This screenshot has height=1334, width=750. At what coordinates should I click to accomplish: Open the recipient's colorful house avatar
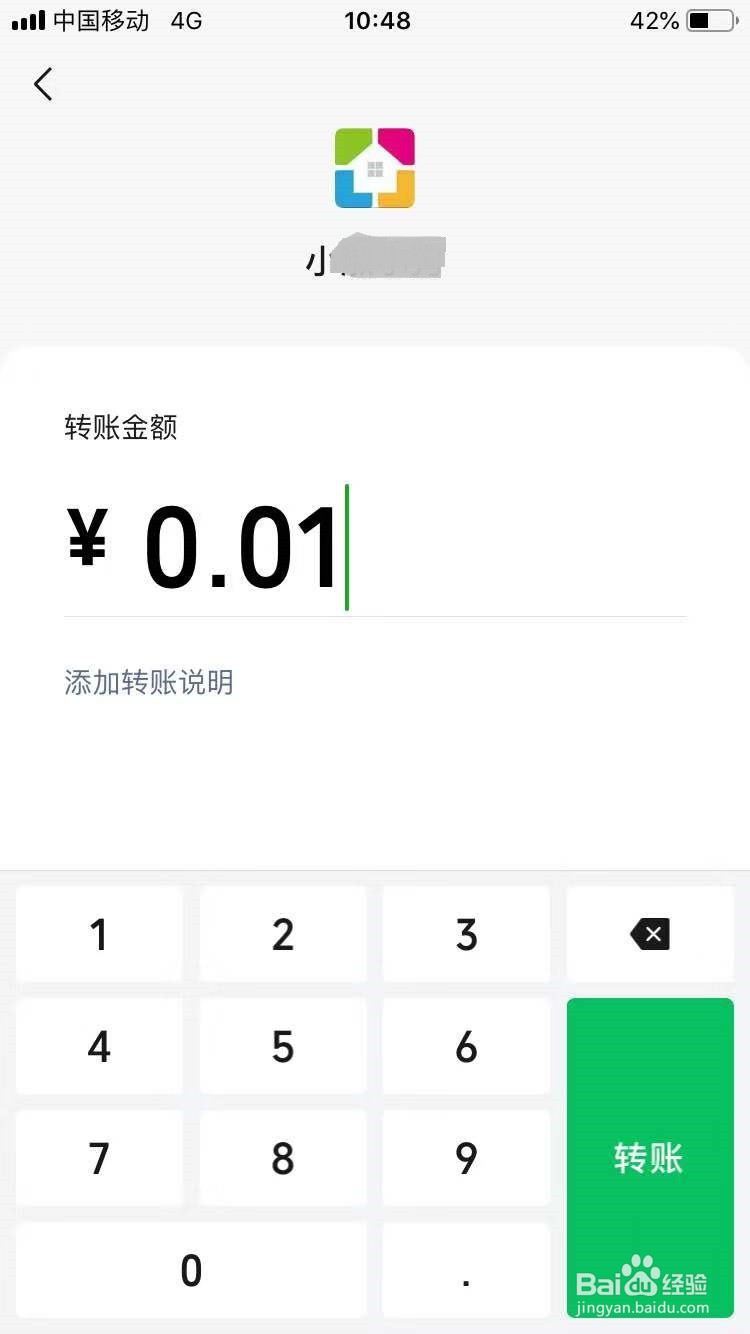click(x=374, y=168)
